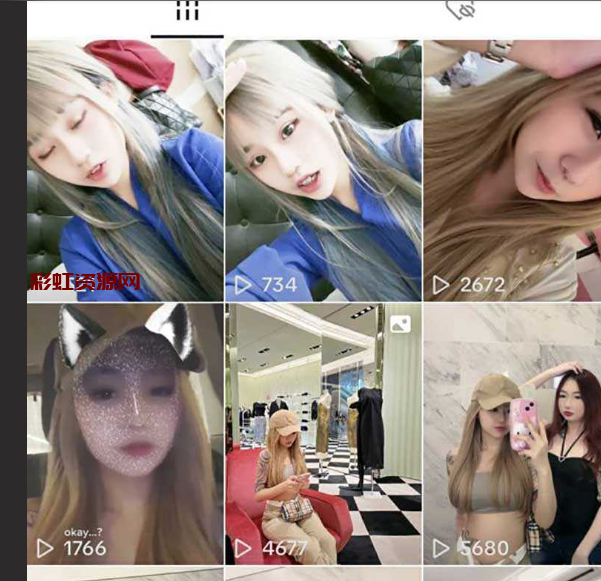
Task: Open the video with 734 plays
Action: (322, 170)
